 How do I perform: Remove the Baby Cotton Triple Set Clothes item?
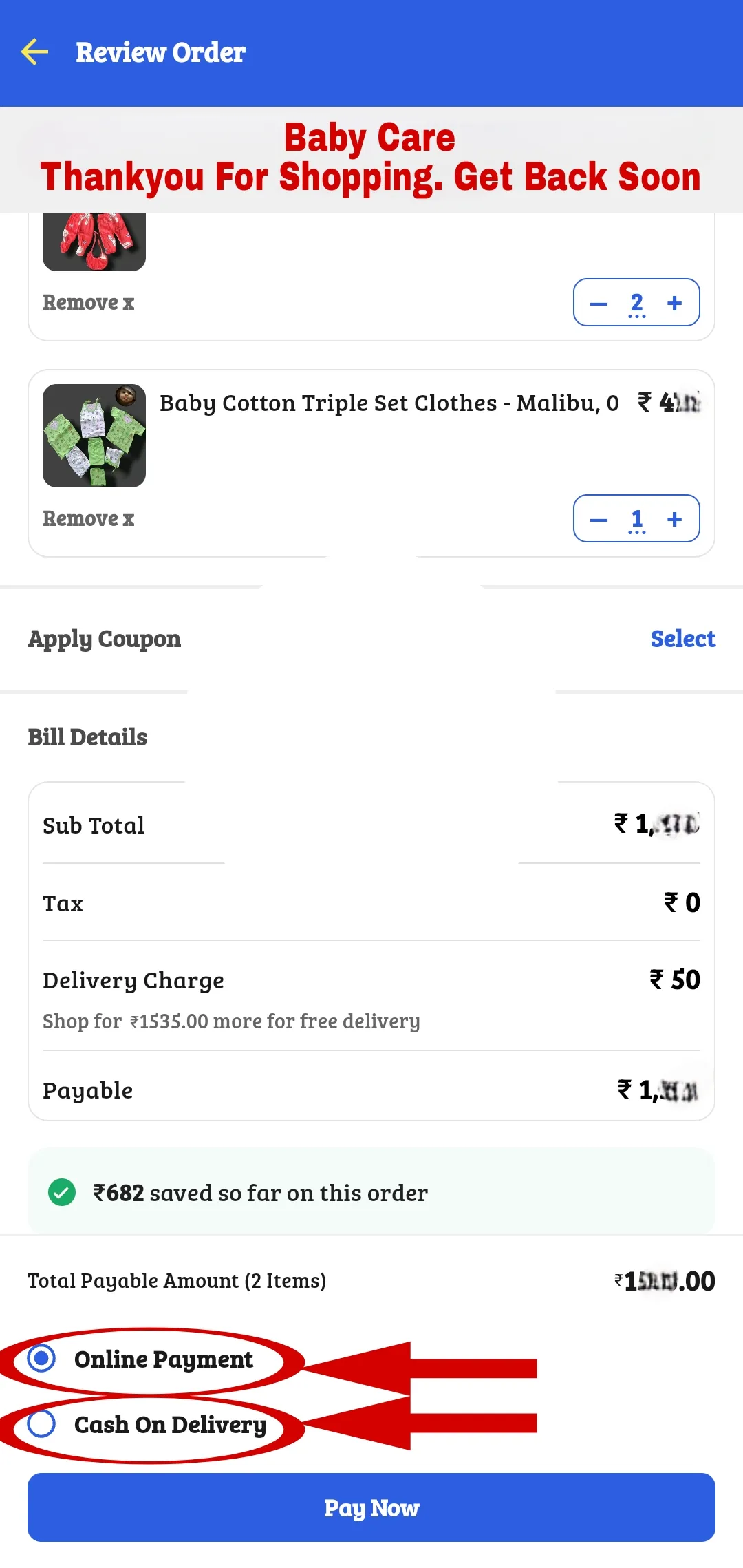click(88, 518)
